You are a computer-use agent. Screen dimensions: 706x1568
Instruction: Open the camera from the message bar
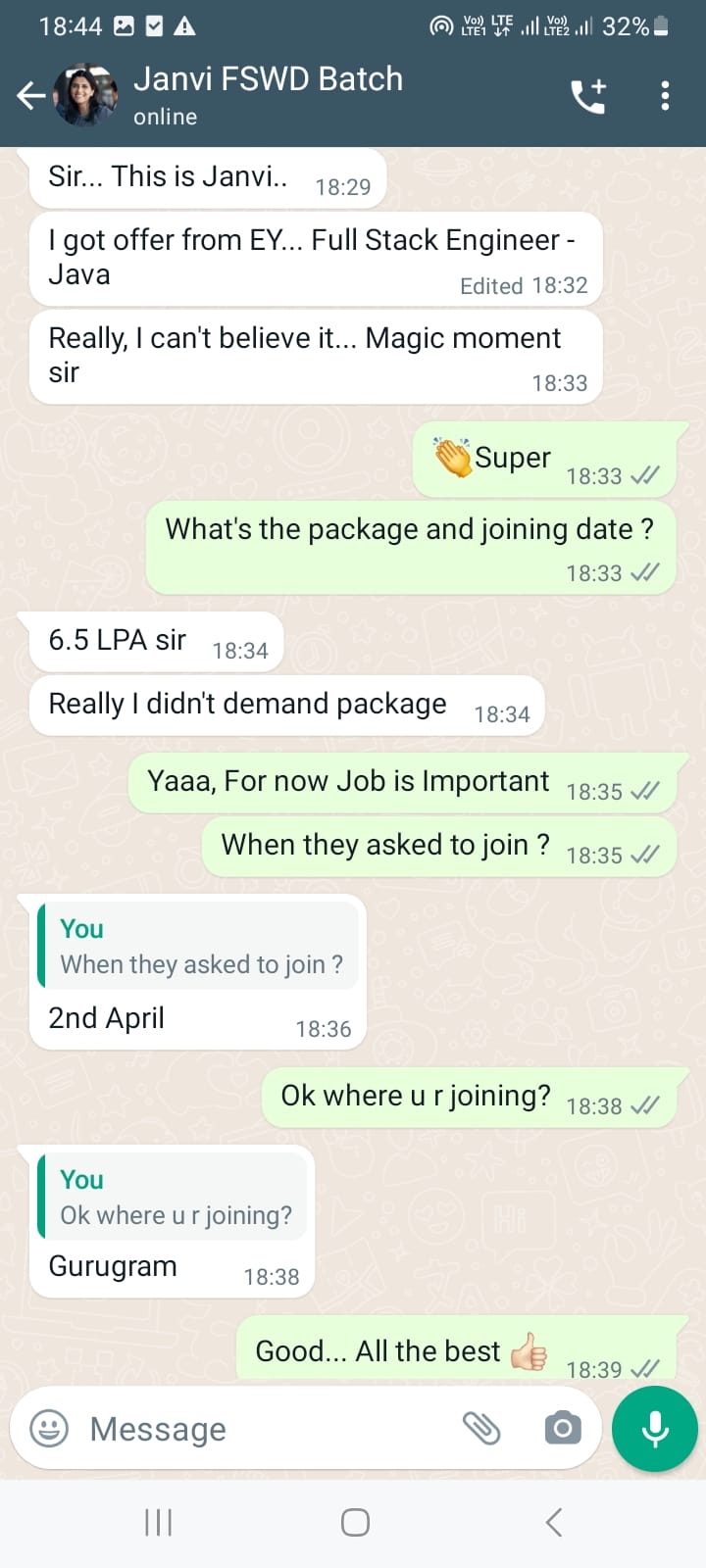tap(562, 1428)
